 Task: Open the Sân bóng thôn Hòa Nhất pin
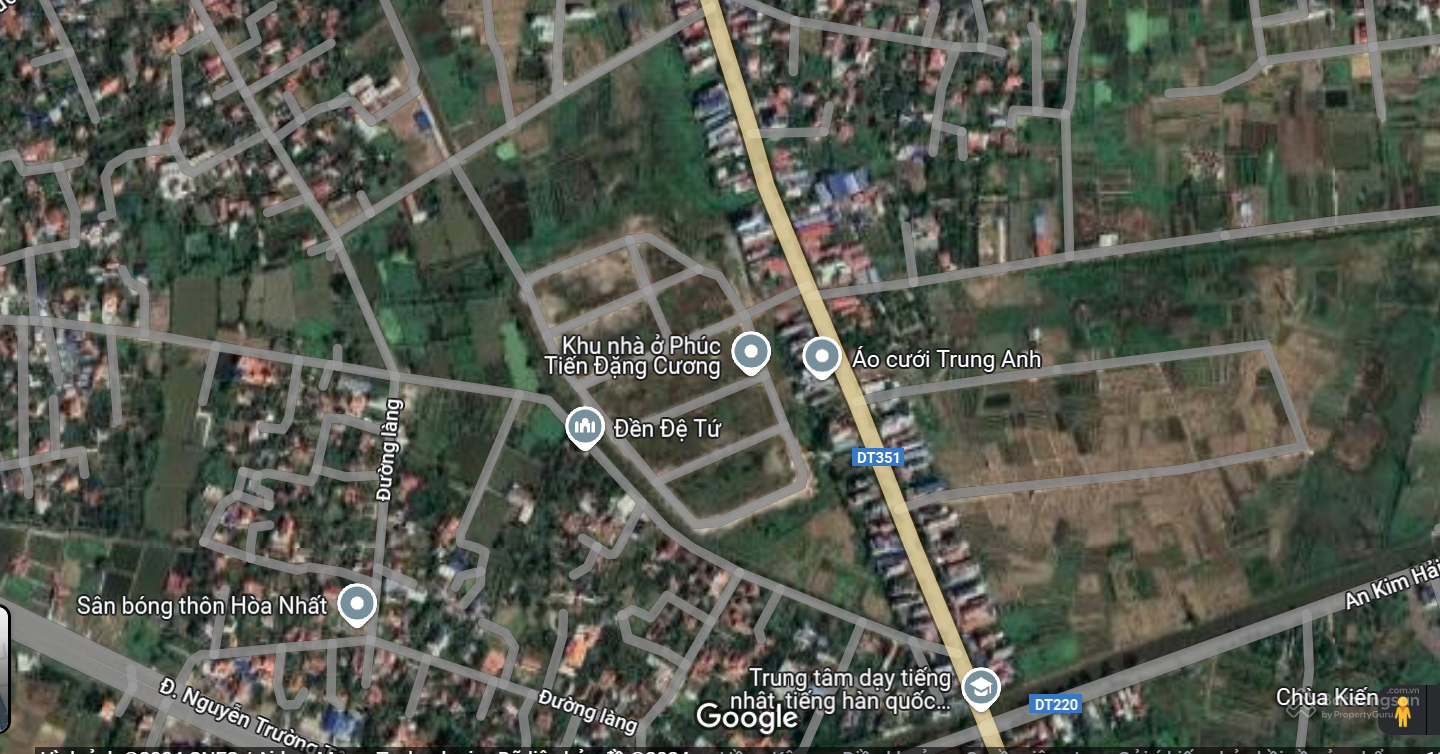356,604
